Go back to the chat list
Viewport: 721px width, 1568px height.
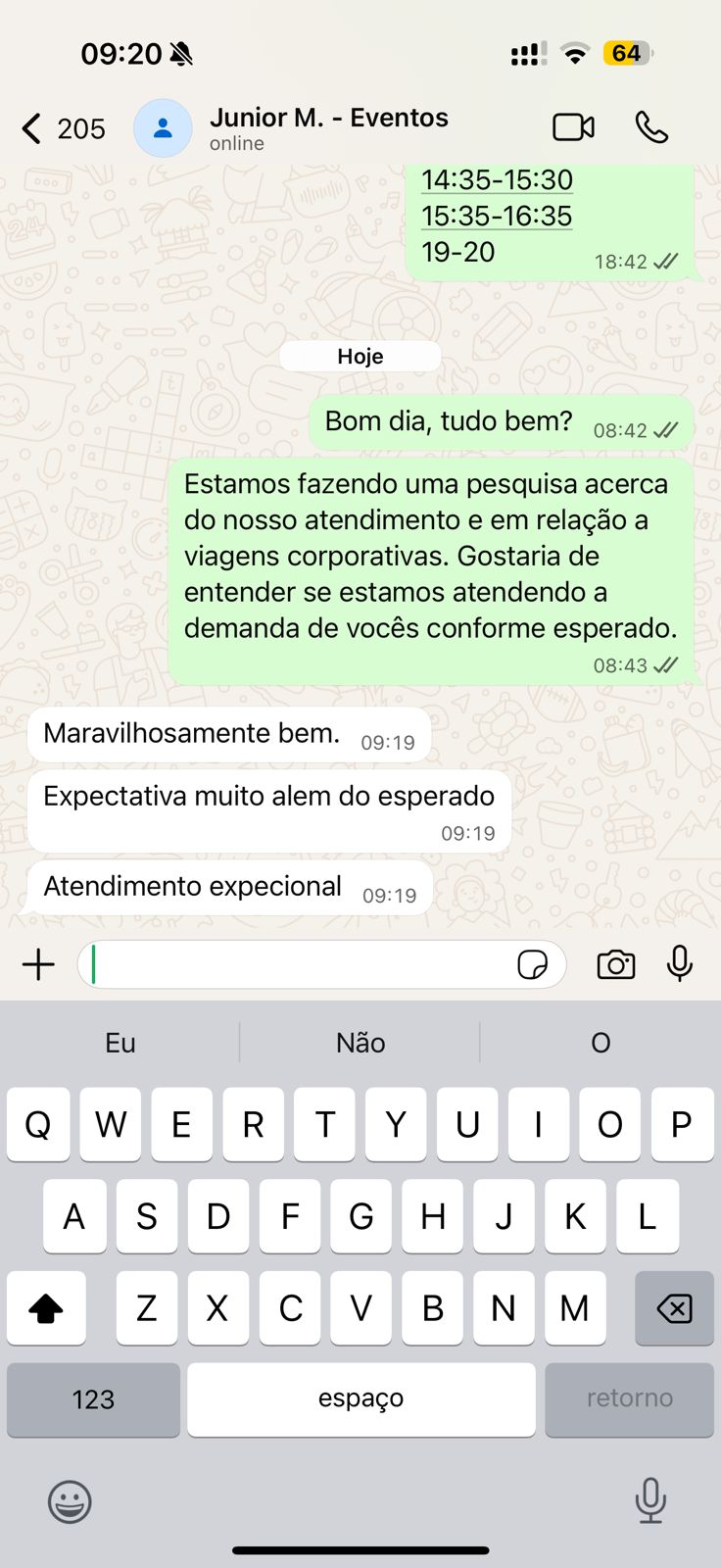(x=33, y=128)
